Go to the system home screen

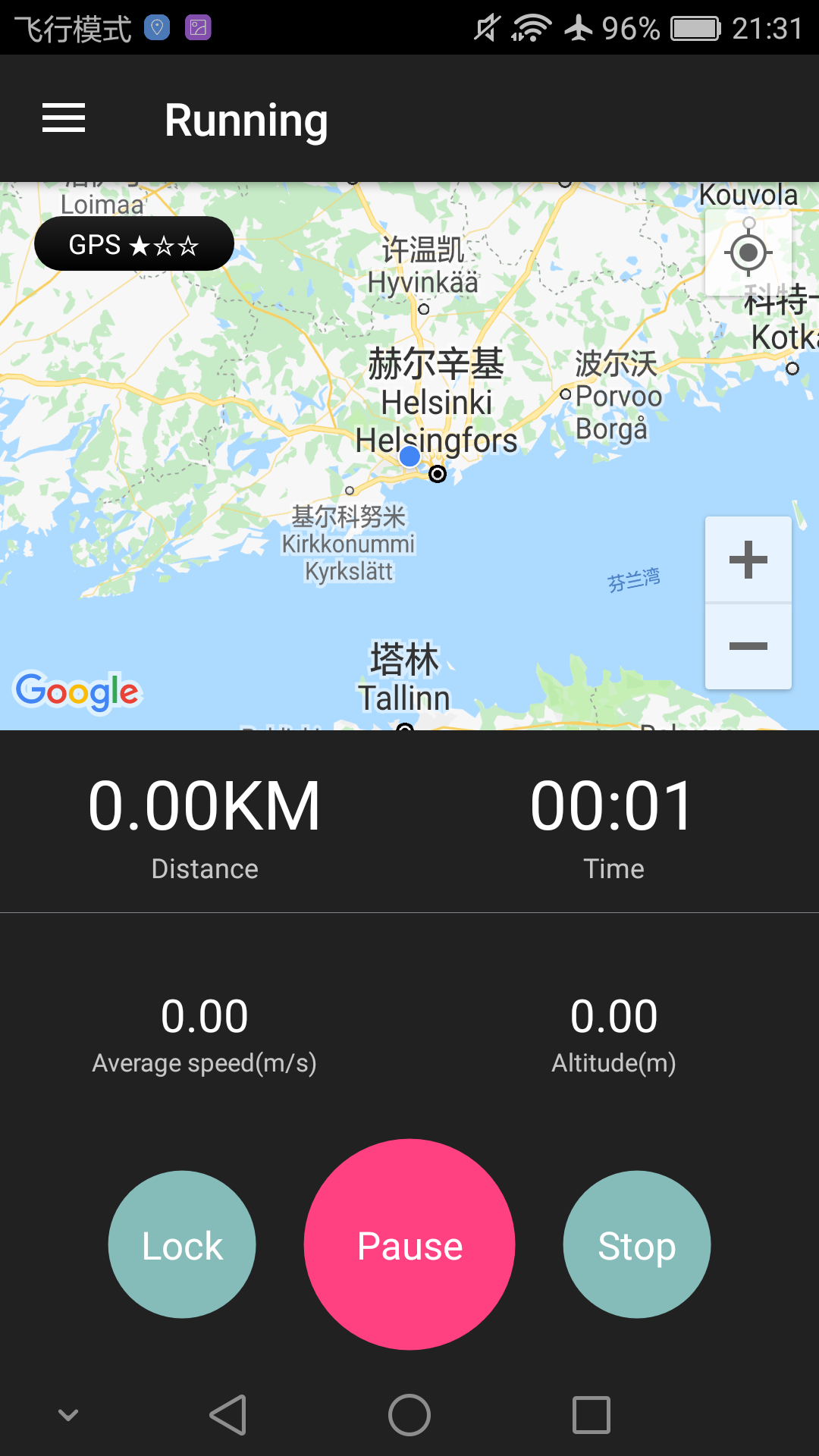pos(409,1415)
